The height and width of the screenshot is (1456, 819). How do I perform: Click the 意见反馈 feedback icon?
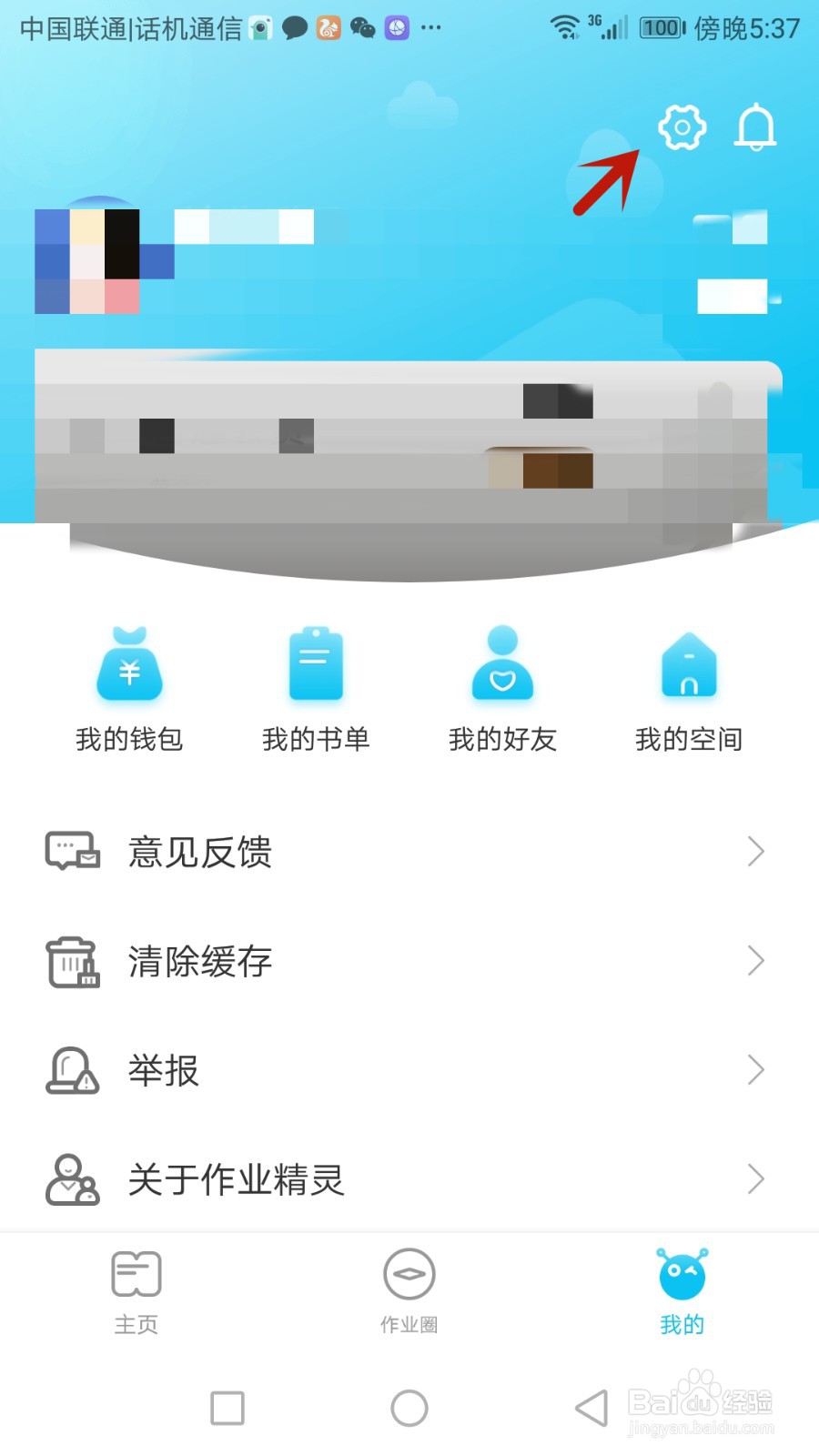tap(72, 851)
